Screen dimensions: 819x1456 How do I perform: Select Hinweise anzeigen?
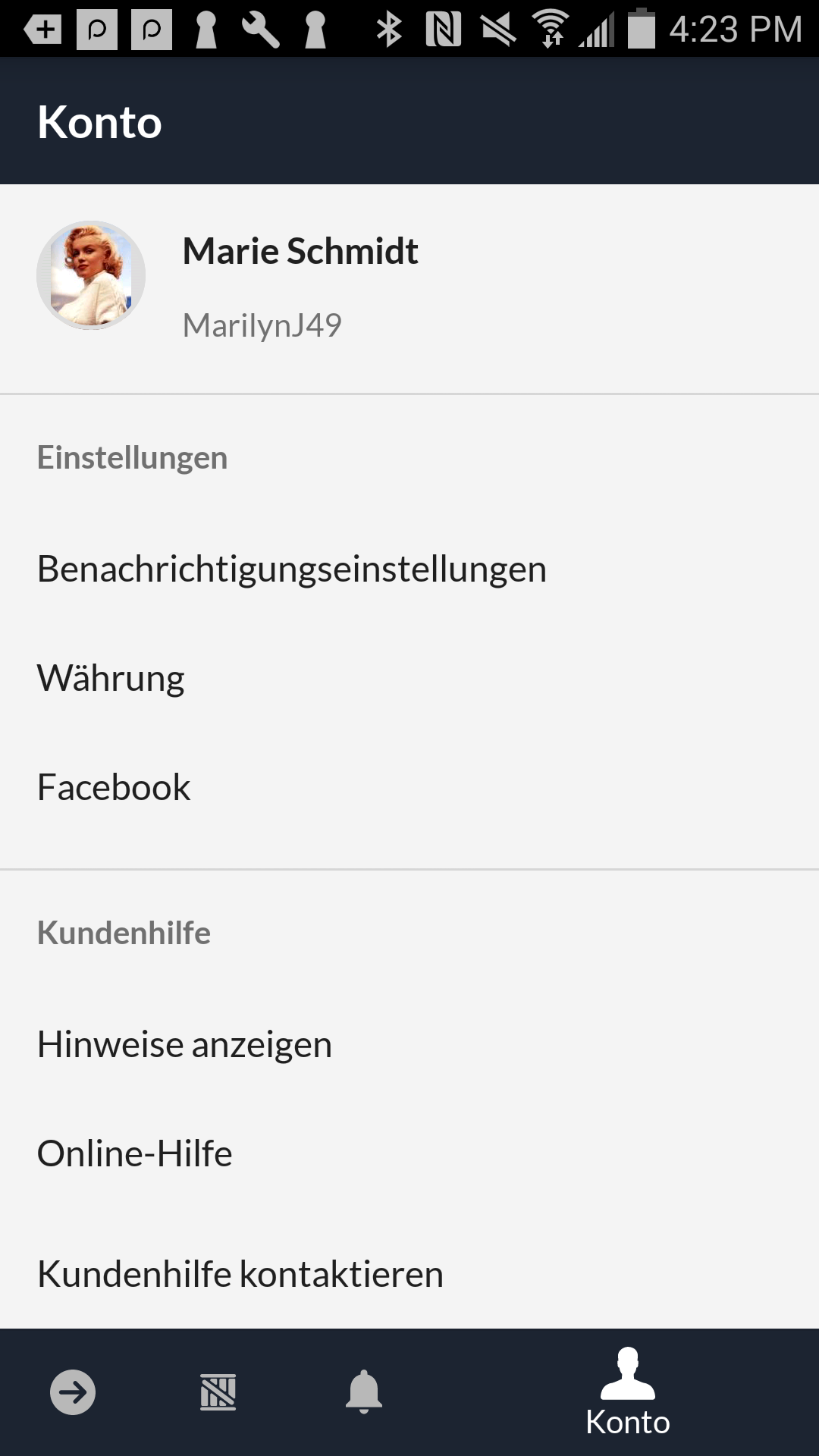point(184,1044)
